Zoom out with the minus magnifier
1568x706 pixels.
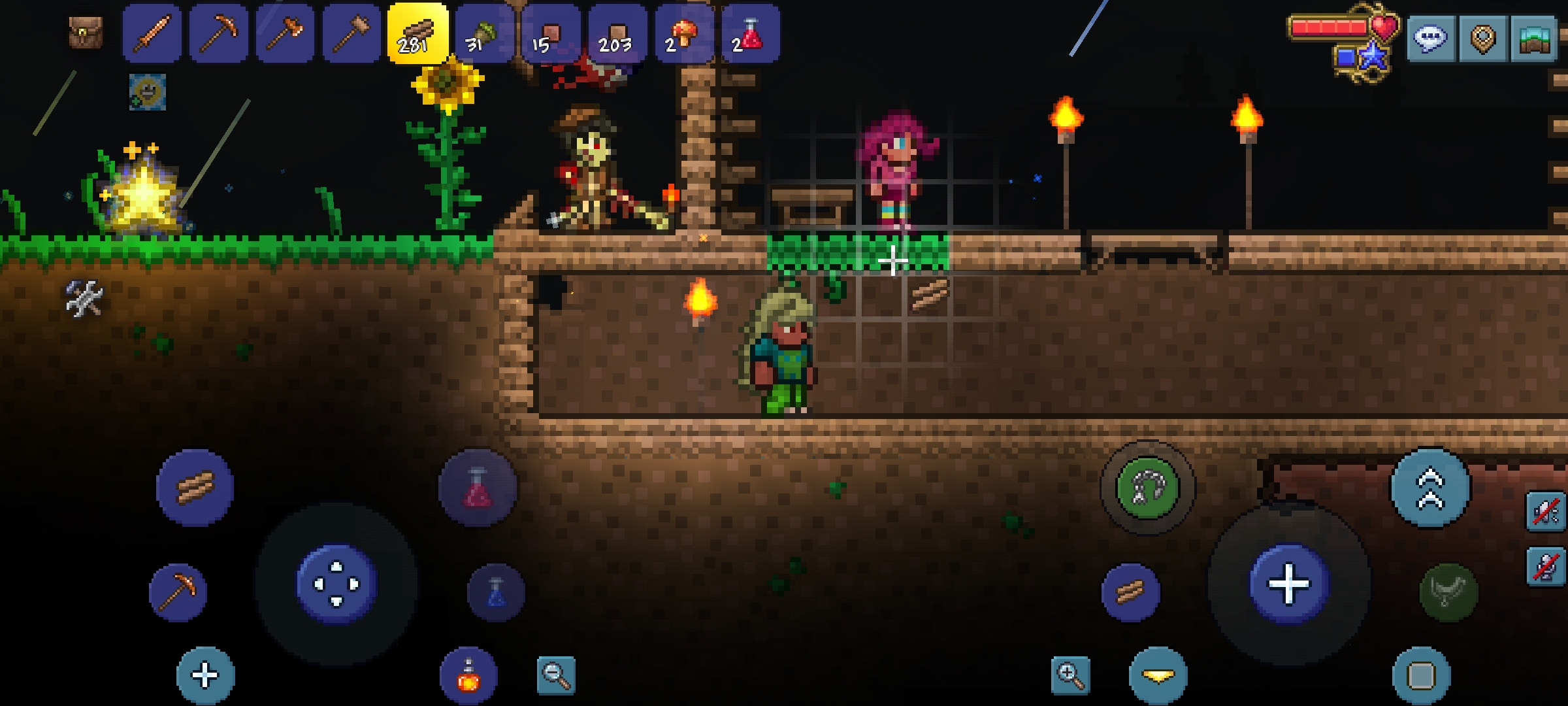[556, 675]
